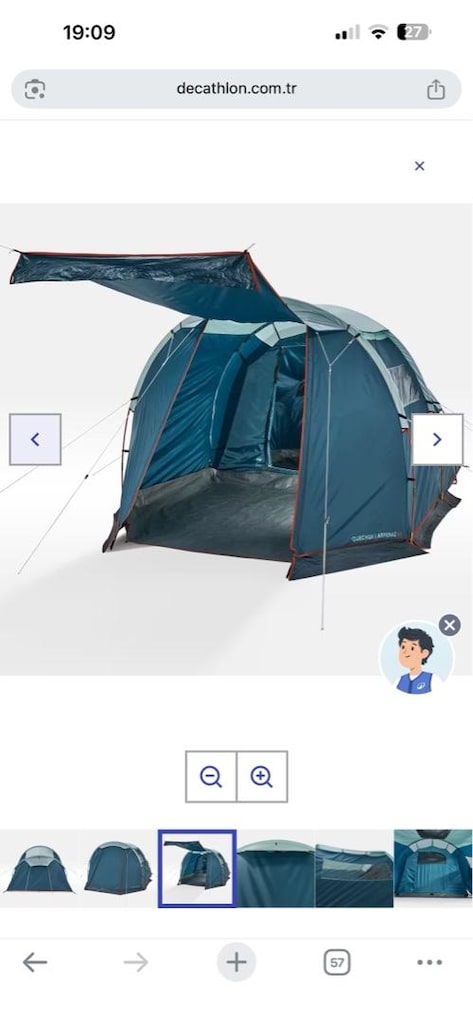473x1024 pixels.
Task: Open the tab switcher showing 57 tabs
Action: point(337,962)
